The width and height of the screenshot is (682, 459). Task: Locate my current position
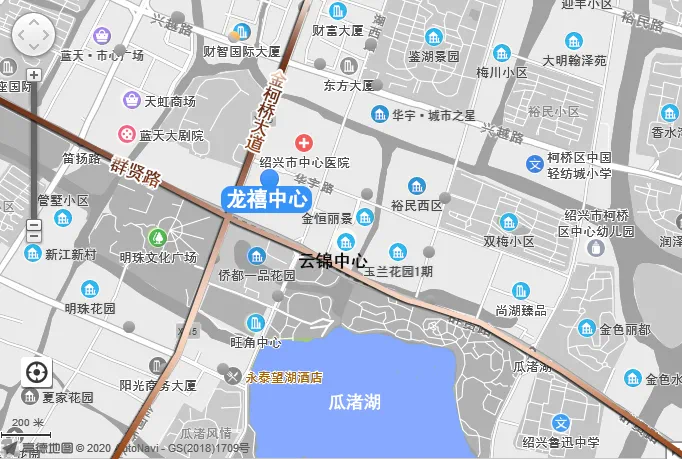[x=37, y=373]
